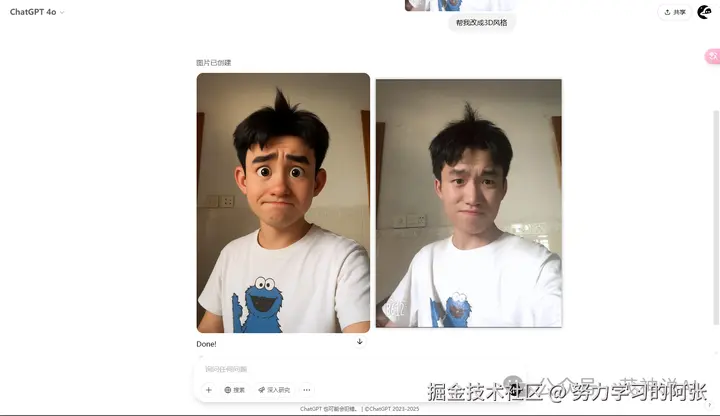Jump to the bottom with the down arrow
Viewport: 720px width, 416px height.
point(360,342)
